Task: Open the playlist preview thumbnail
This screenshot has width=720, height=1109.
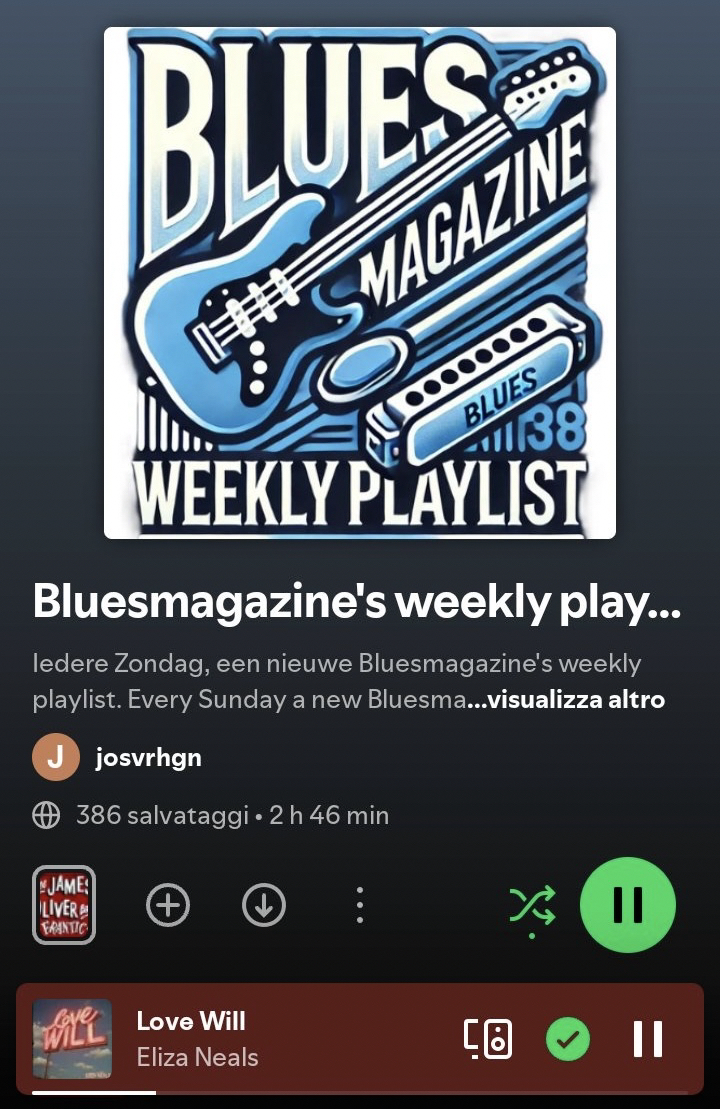Action: tap(64, 905)
